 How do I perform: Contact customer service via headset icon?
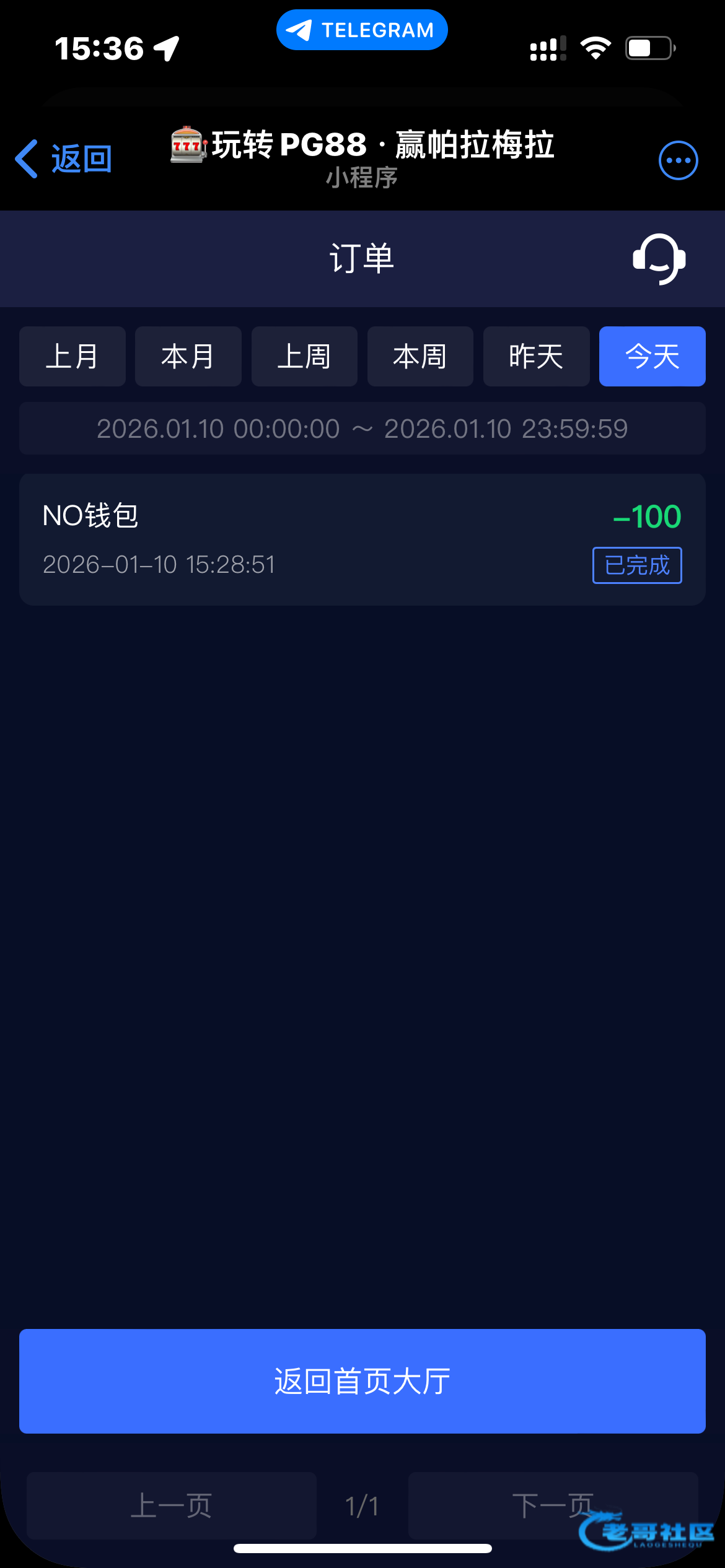click(x=659, y=259)
